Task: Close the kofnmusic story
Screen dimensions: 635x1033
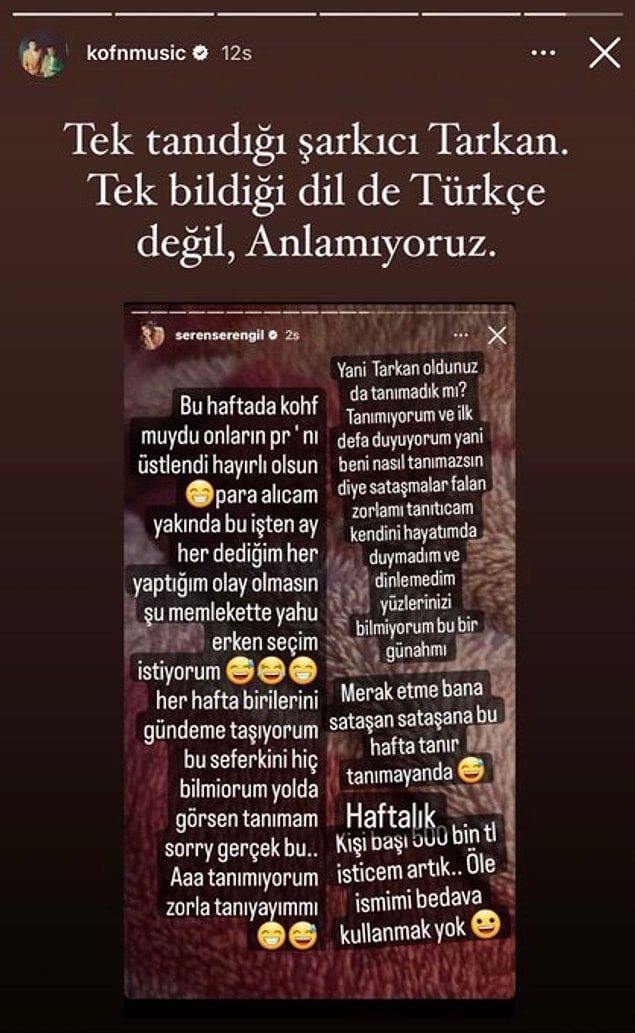Action: (604, 53)
